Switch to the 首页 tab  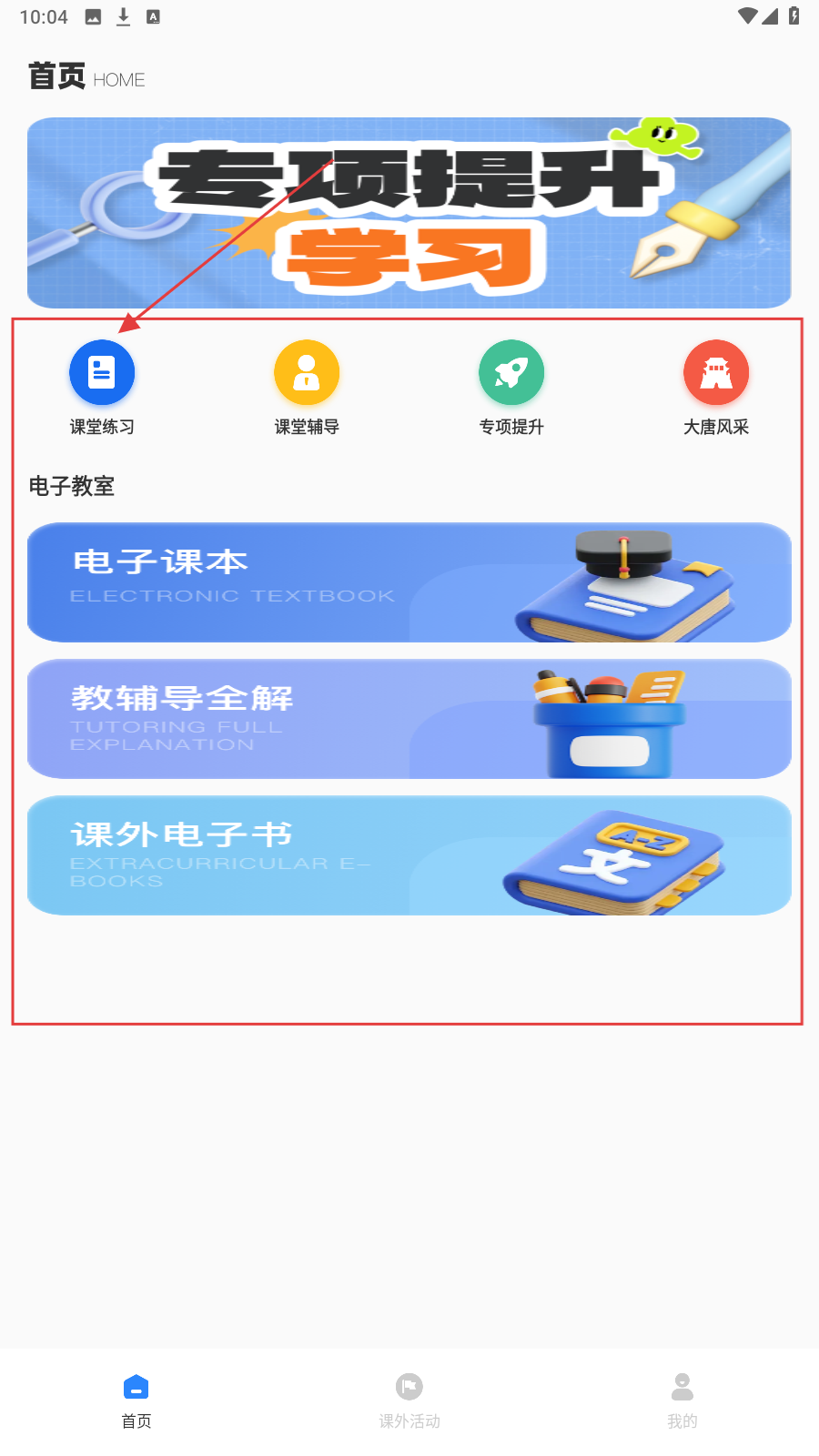tap(136, 1400)
